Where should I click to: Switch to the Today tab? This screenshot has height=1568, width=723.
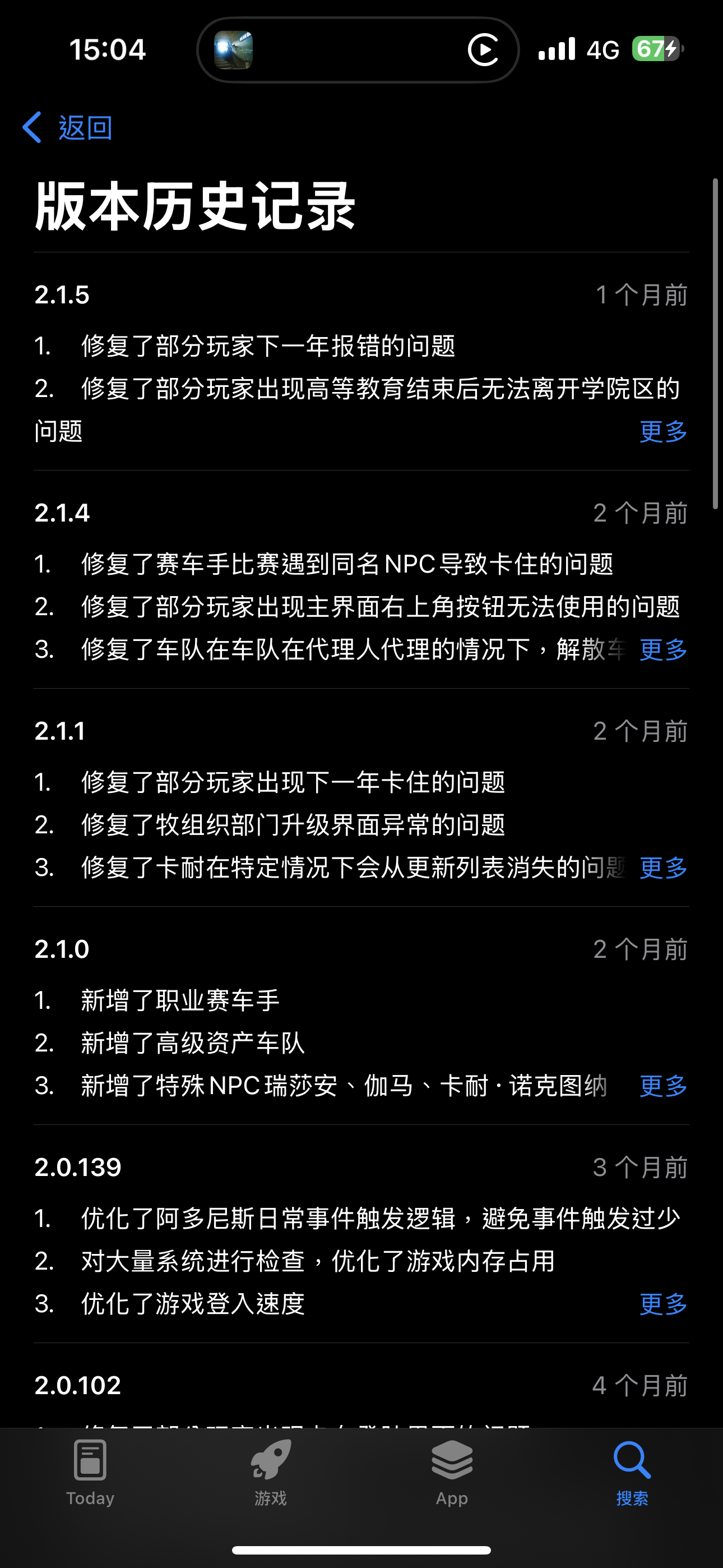90,1472
